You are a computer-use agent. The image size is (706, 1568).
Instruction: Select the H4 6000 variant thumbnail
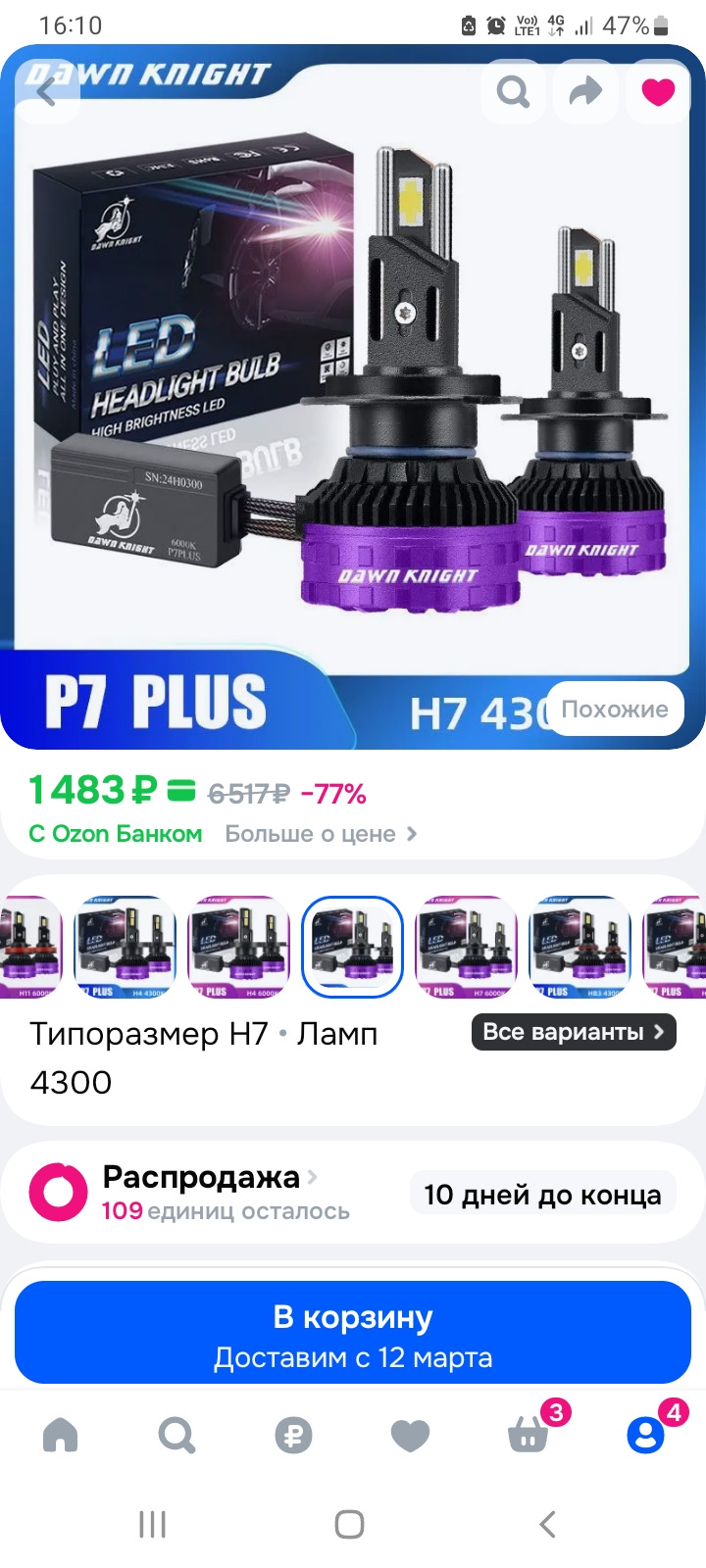coord(238,947)
